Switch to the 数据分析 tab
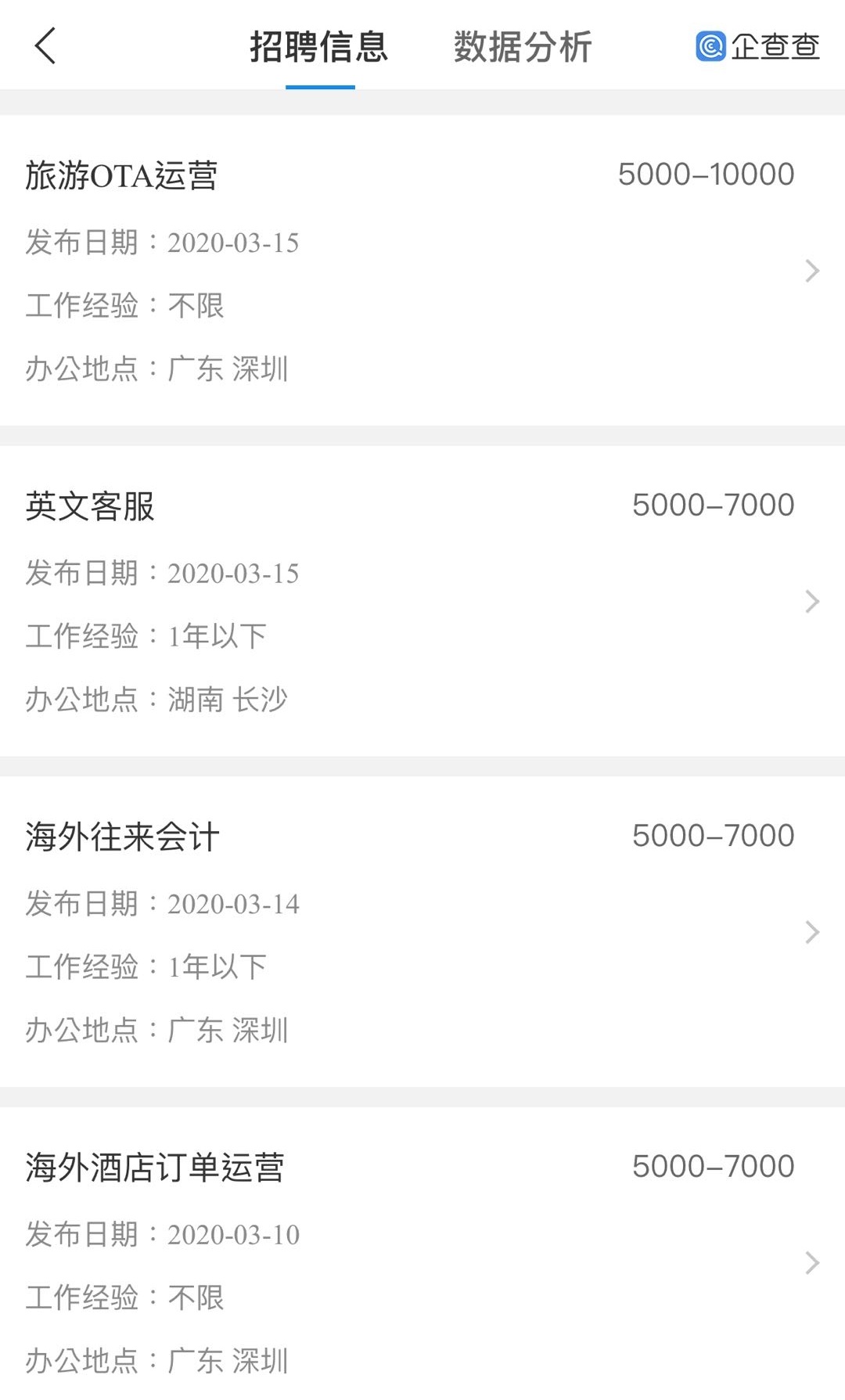The height and width of the screenshot is (1400, 845). coord(523,47)
